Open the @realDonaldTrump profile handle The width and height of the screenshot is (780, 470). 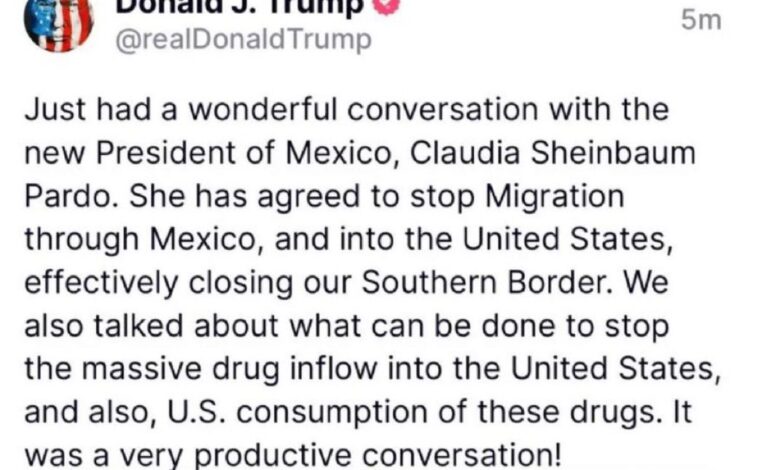point(245,39)
